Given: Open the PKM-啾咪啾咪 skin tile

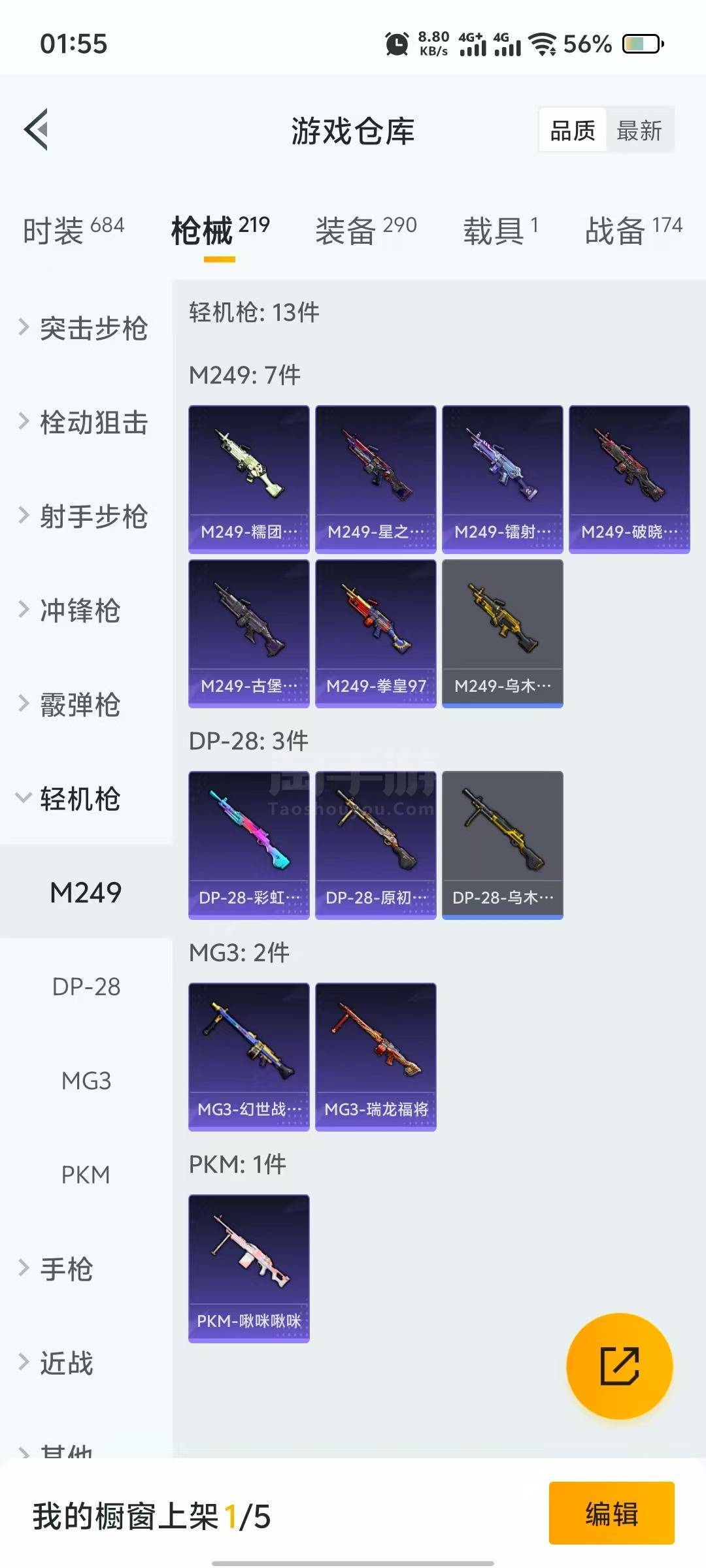Looking at the screenshot, I should click(x=248, y=1267).
